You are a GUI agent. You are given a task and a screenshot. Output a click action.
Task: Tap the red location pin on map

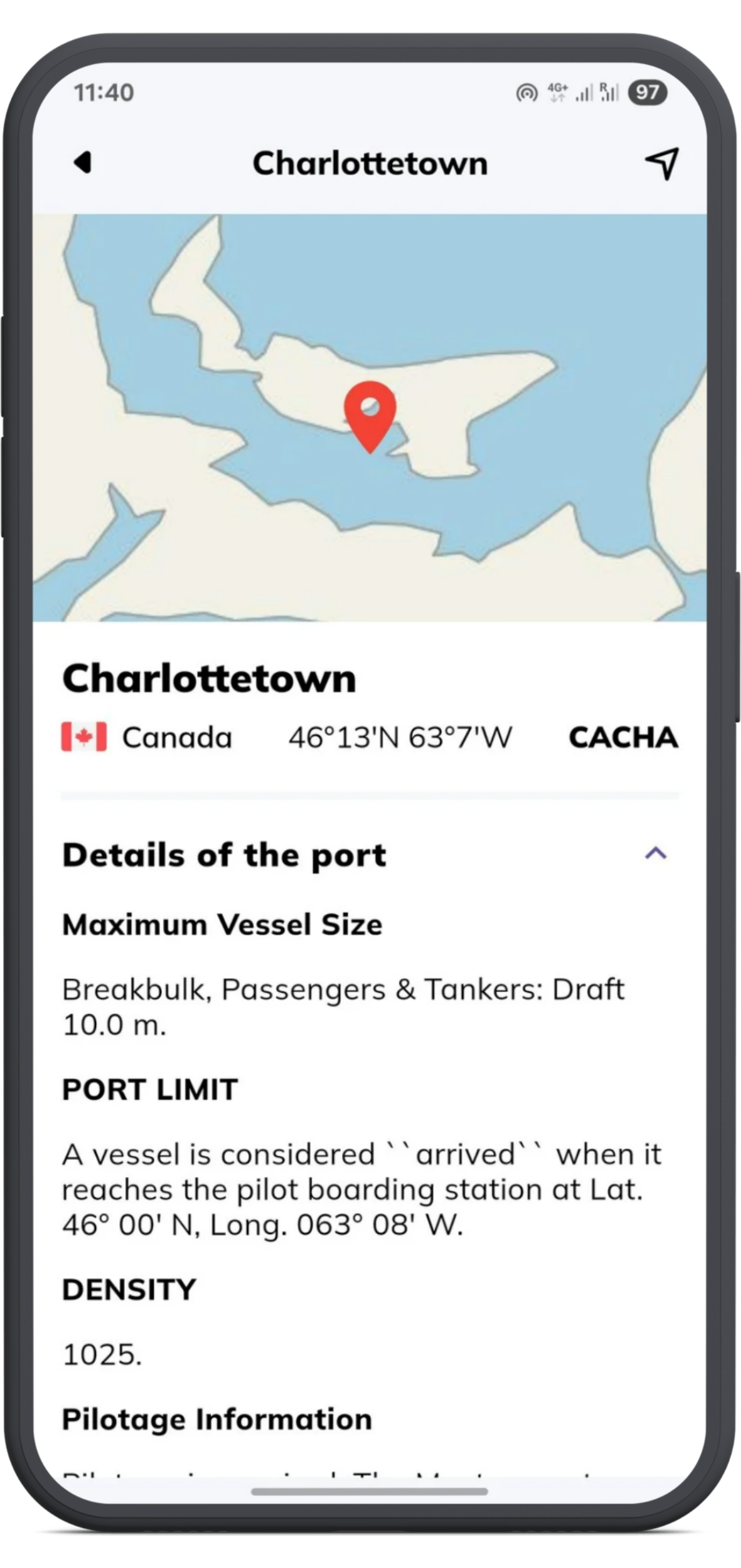click(x=370, y=413)
